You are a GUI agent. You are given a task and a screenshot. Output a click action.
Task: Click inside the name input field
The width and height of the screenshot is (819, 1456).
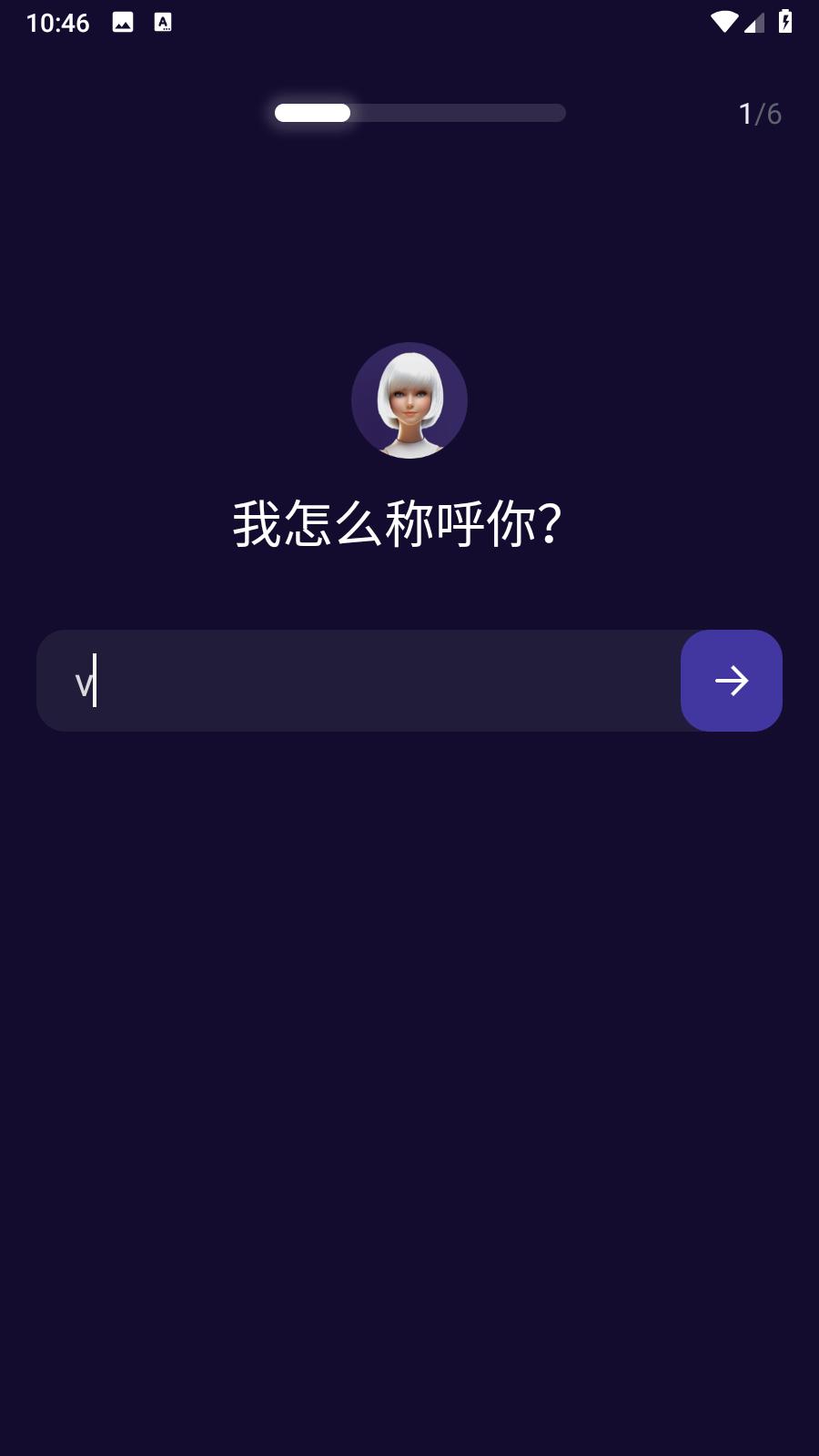click(x=364, y=680)
